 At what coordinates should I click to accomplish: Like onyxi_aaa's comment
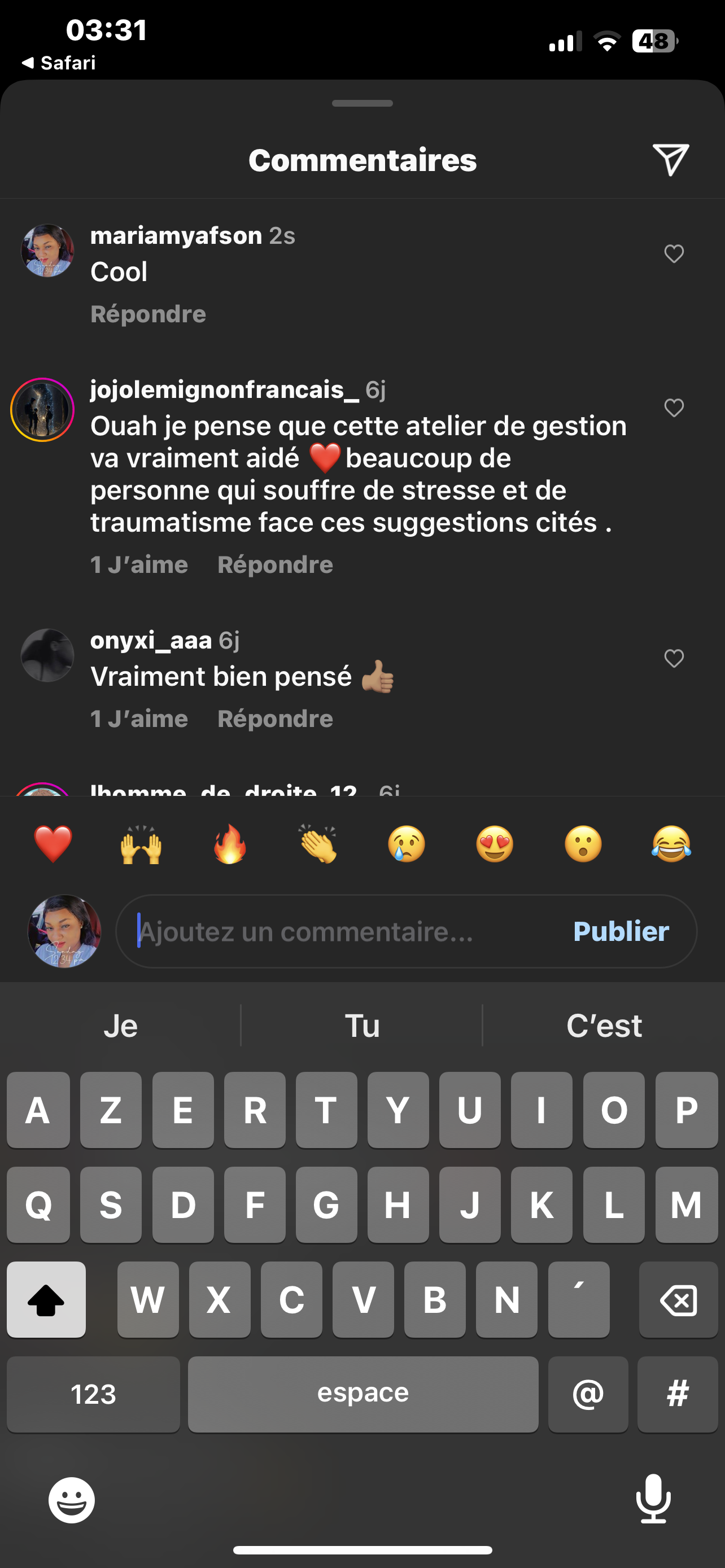click(x=674, y=659)
